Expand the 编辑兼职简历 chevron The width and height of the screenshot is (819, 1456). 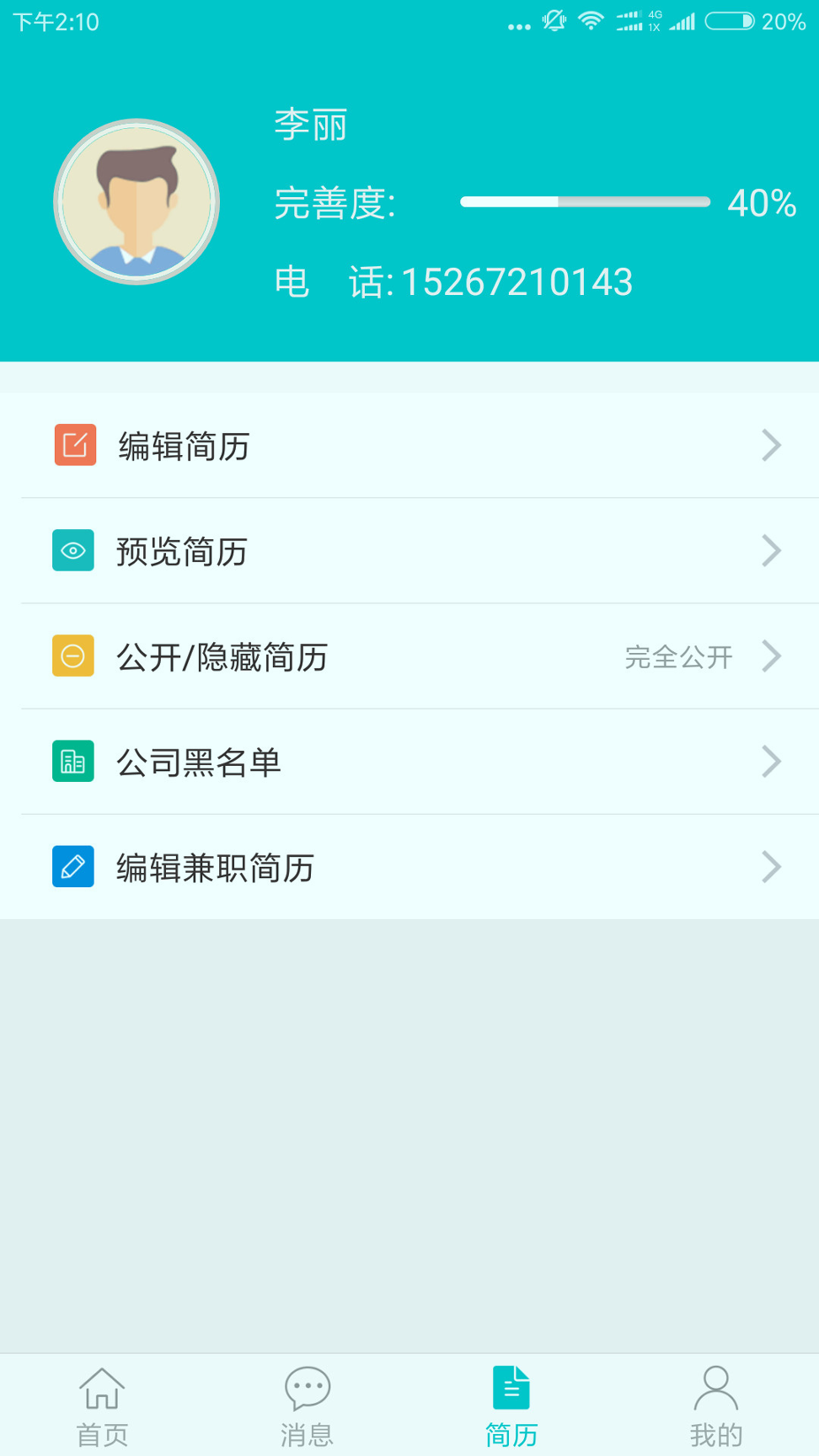tap(770, 866)
